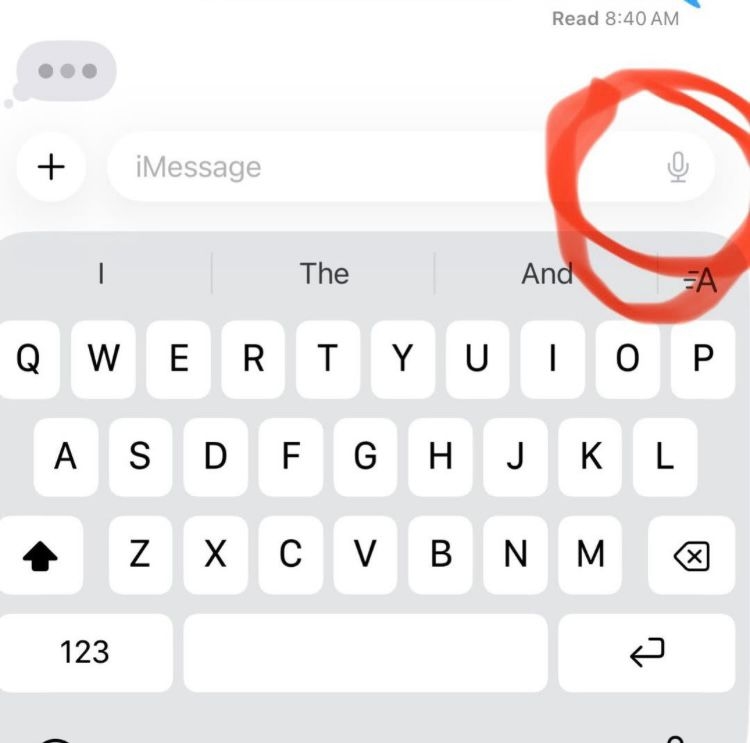Tap the space bar

[365, 653]
